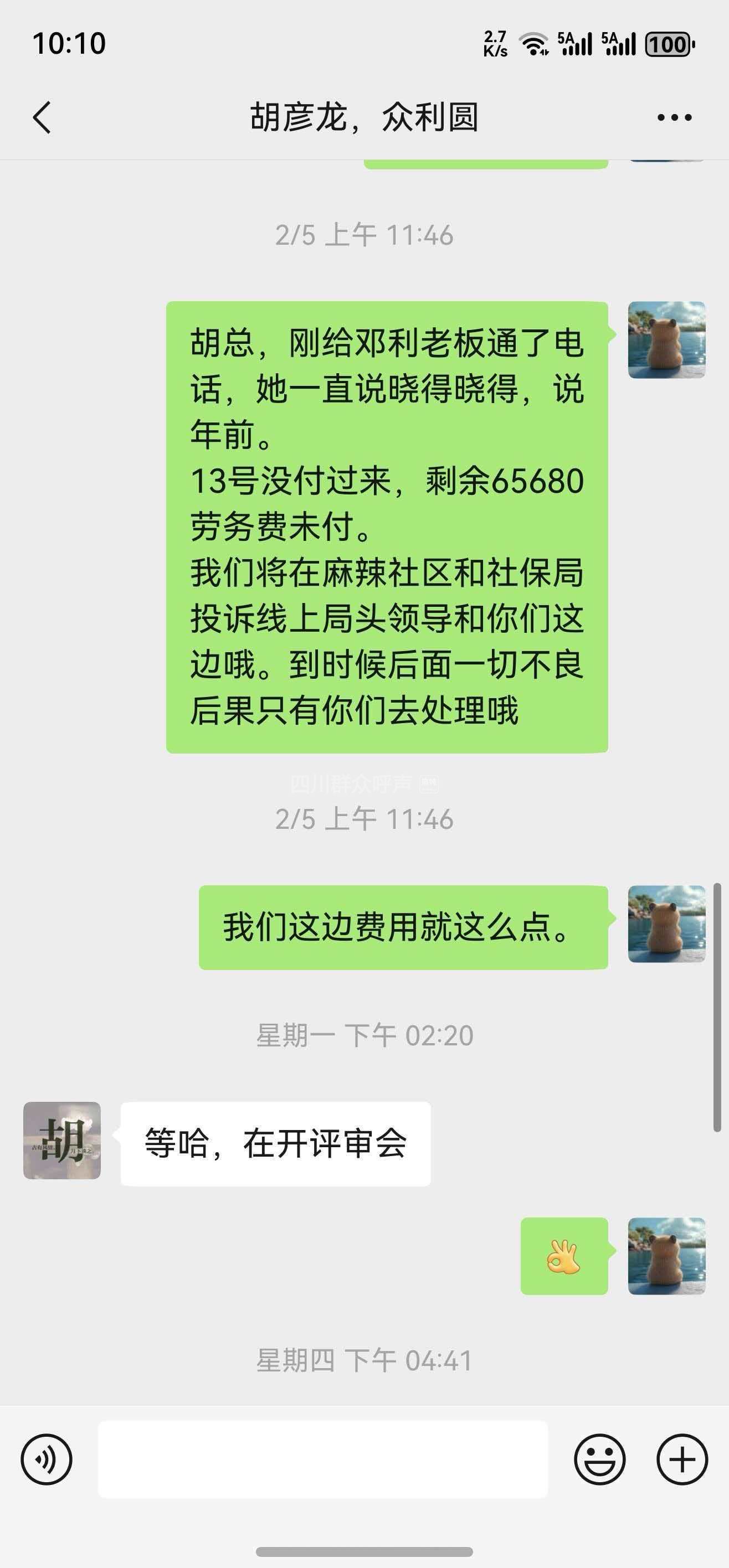The height and width of the screenshot is (1568, 729).
Task: Open the emoji sticker panel
Action: pos(599,1459)
